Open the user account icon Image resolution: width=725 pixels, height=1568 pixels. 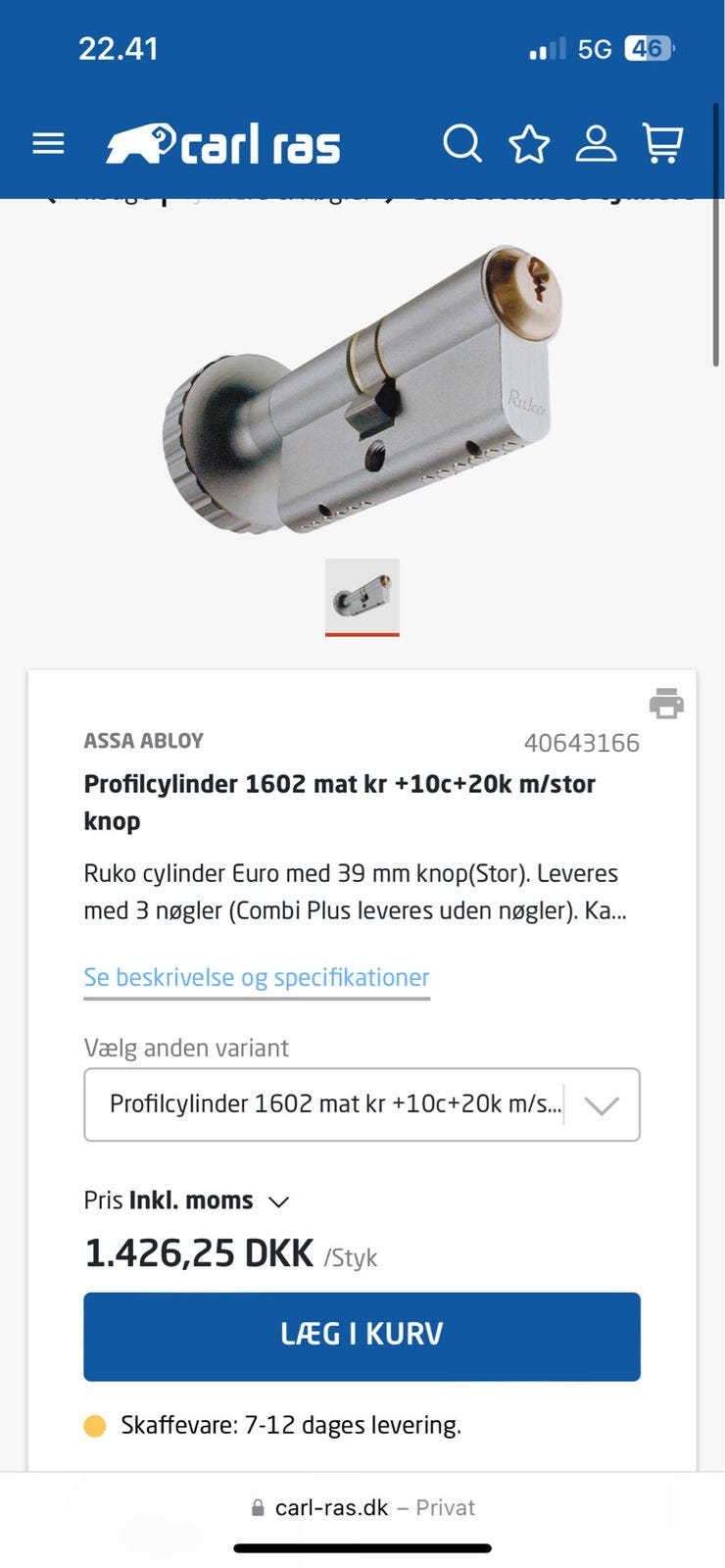point(596,144)
